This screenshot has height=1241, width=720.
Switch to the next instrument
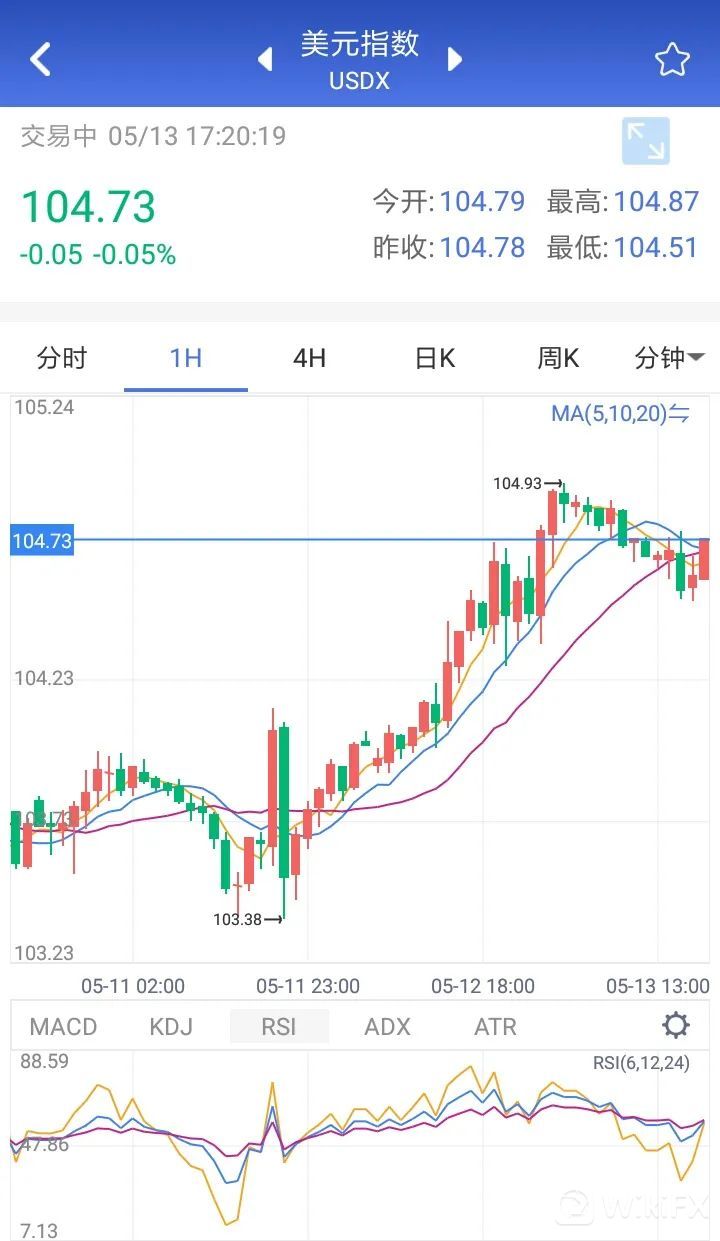click(x=455, y=59)
